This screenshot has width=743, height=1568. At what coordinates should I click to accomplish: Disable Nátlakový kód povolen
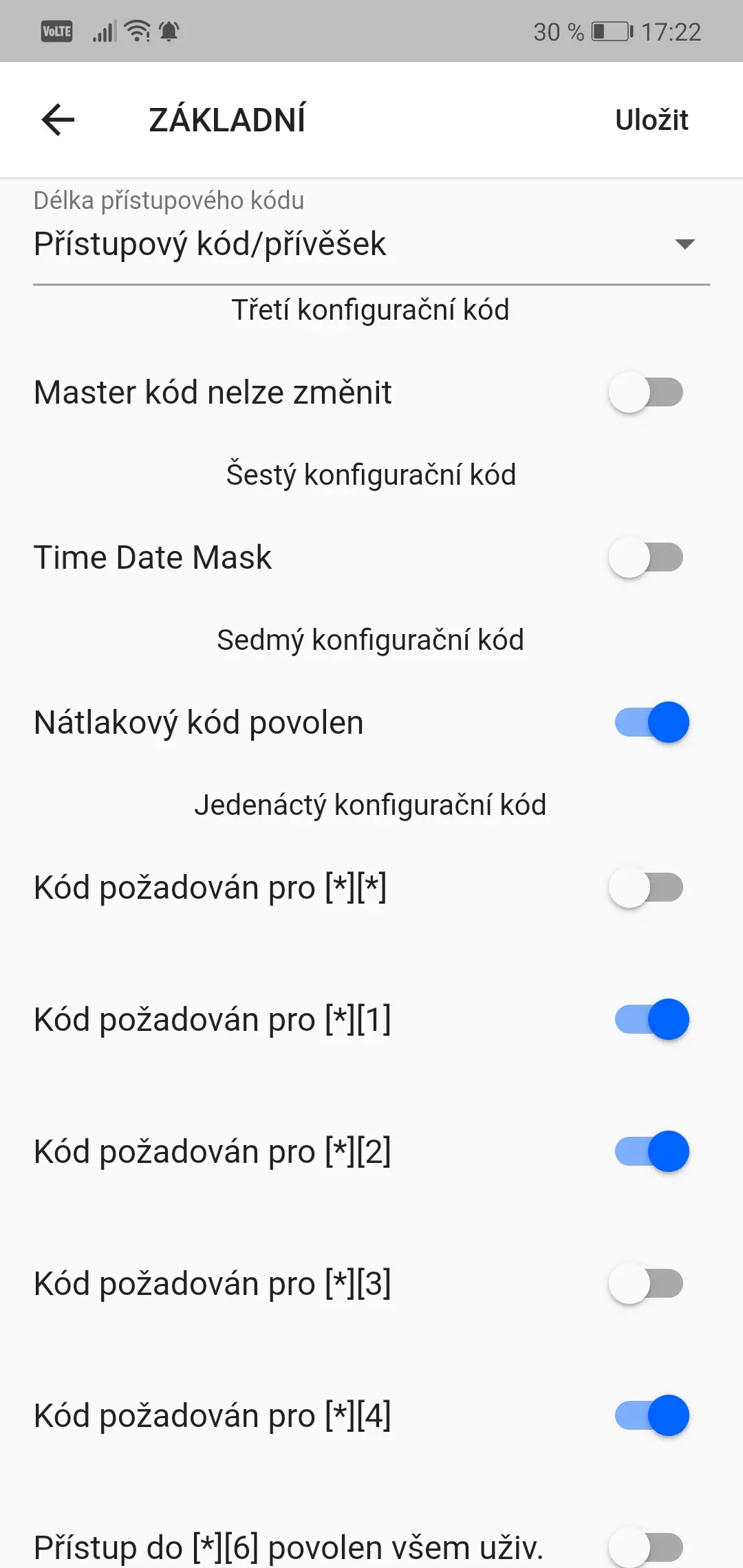pos(652,723)
